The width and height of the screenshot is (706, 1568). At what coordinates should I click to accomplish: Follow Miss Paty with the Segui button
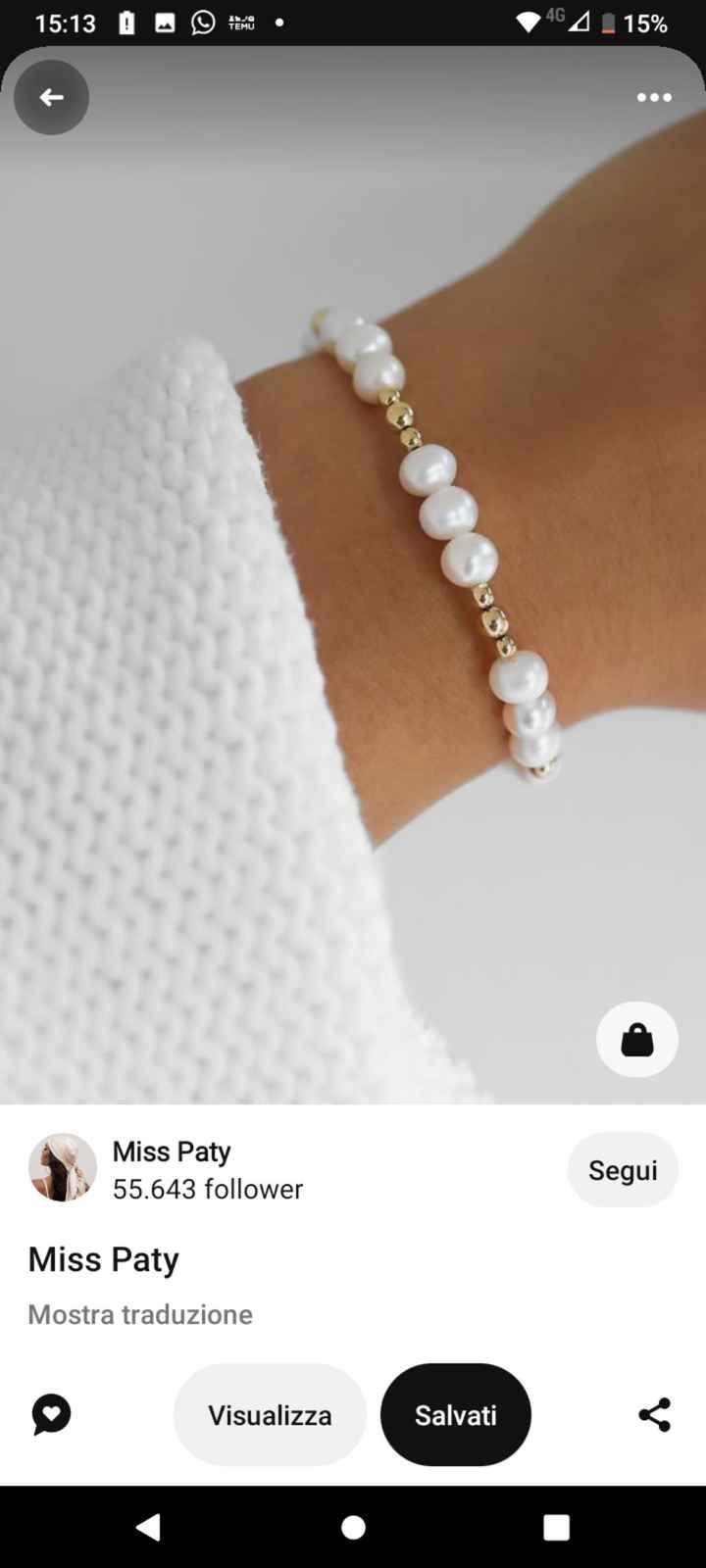tap(623, 1169)
